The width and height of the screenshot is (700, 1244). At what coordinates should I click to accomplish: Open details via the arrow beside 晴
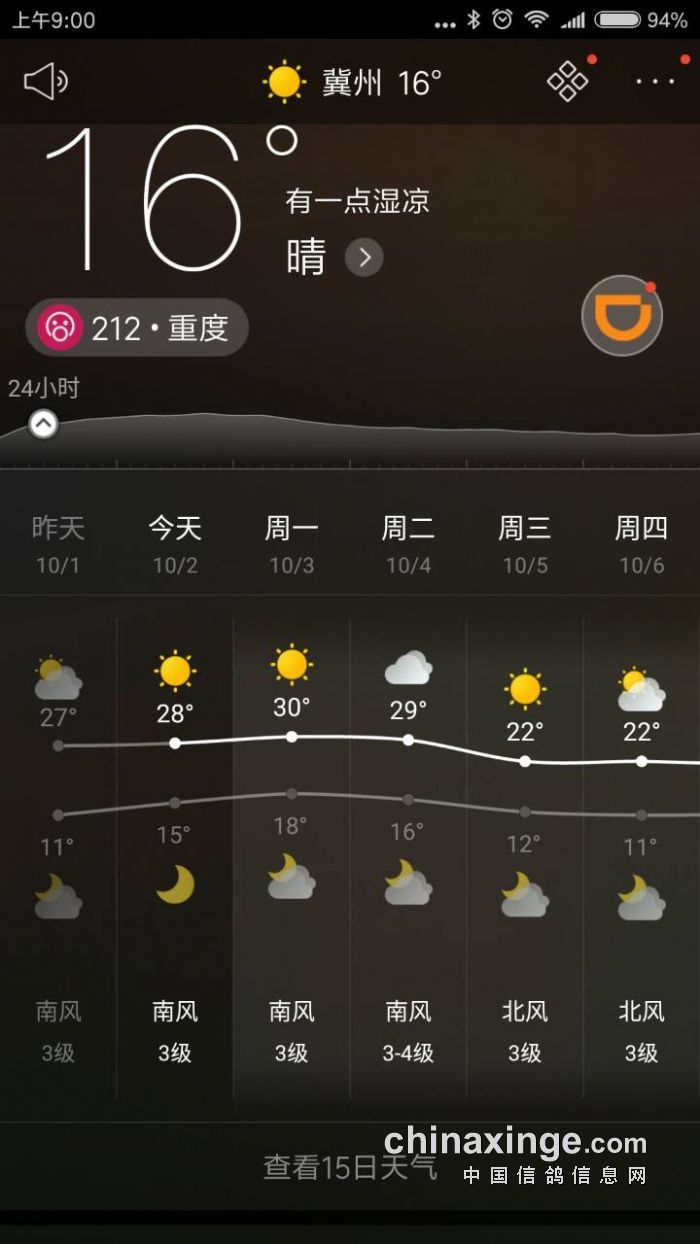point(364,258)
